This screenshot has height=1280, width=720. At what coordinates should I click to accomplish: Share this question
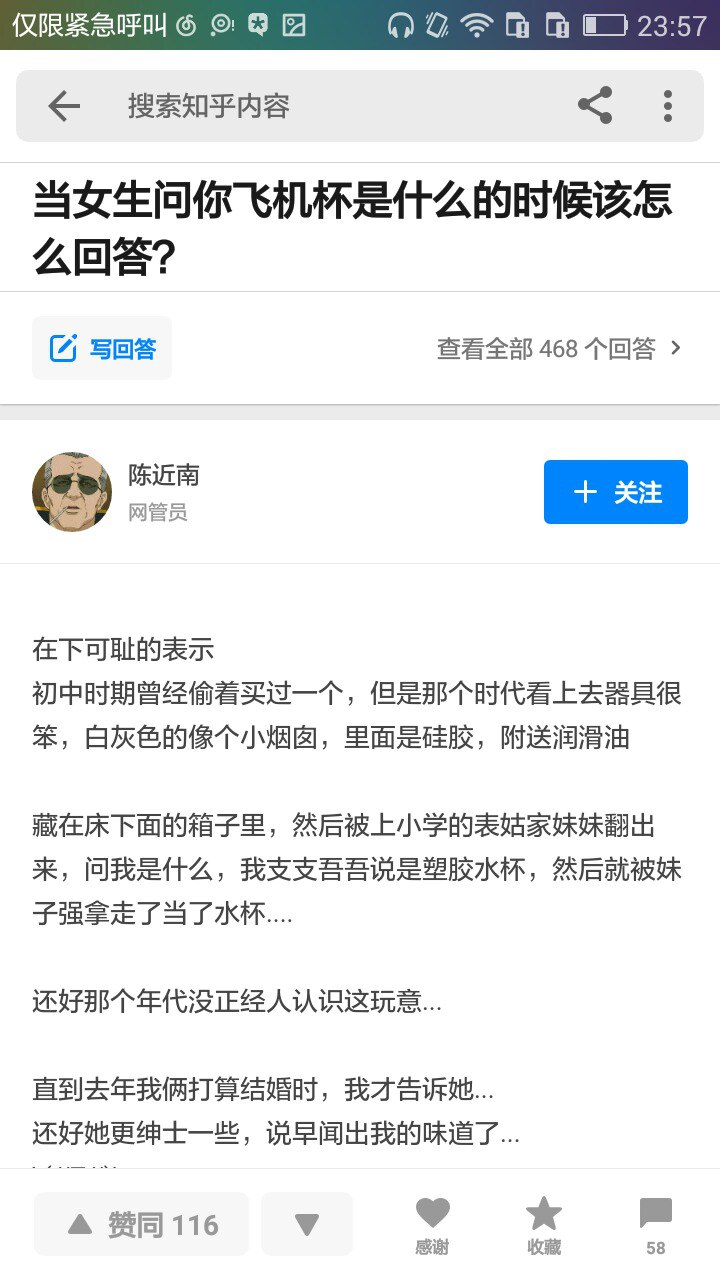(x=595, y=106)
